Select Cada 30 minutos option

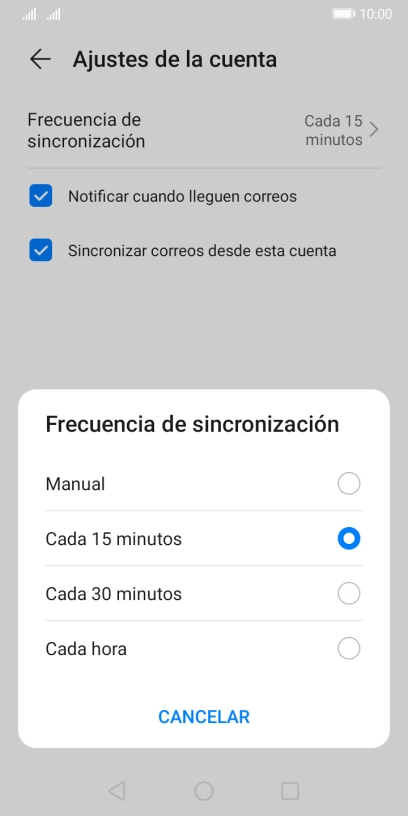coord(203,593)
